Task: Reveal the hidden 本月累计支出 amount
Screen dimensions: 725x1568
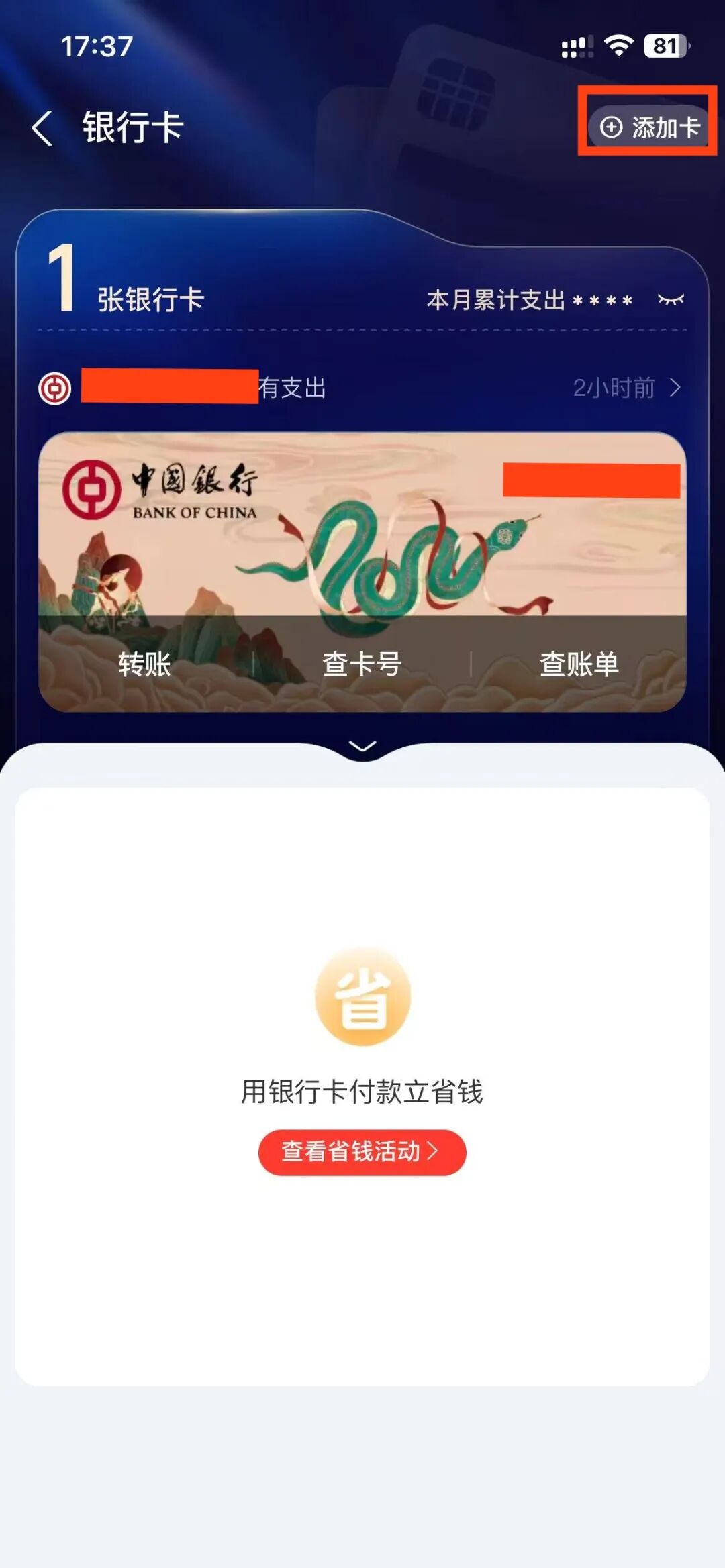Action: click(671, 299)
